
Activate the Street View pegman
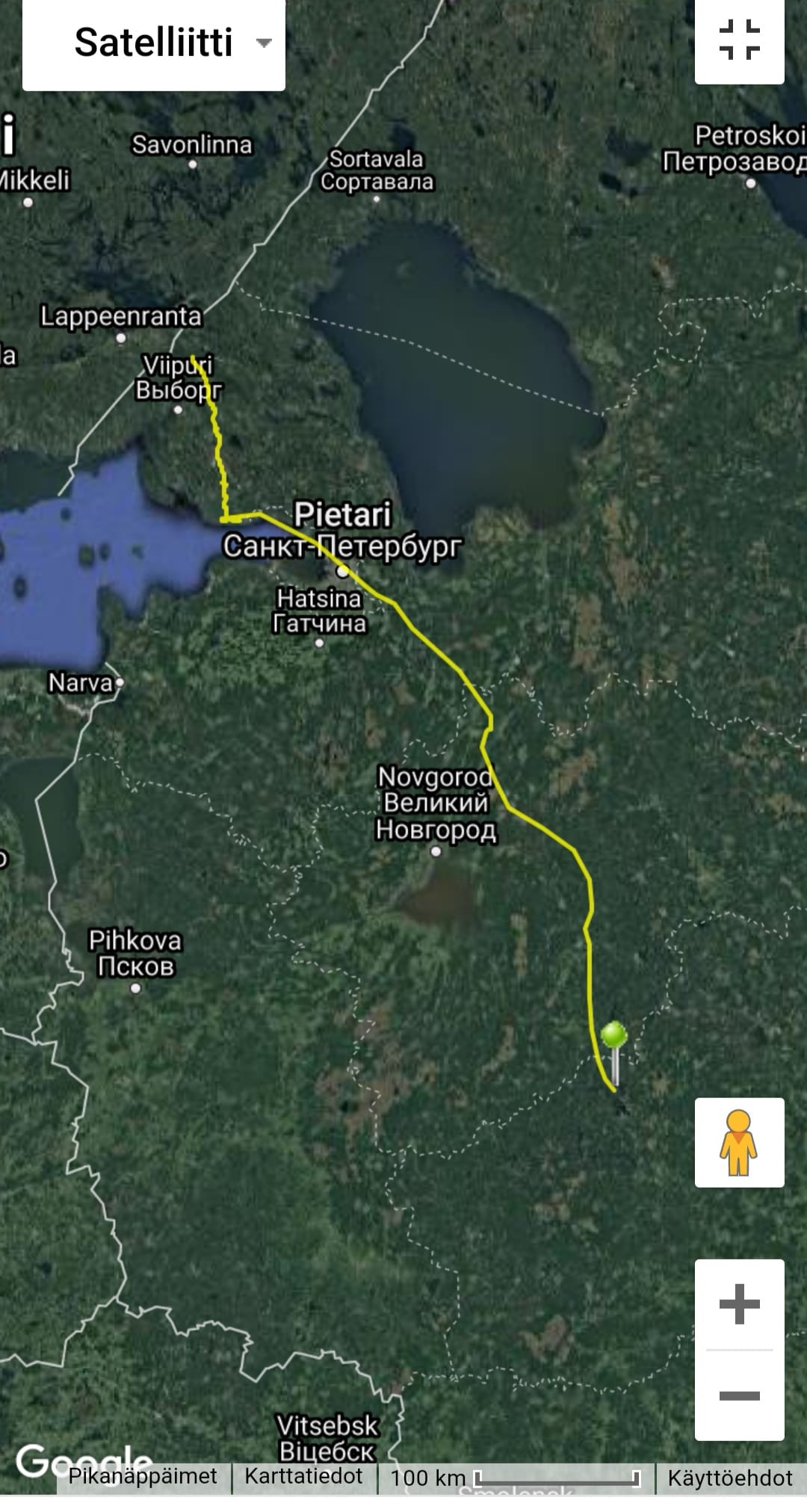[739, 1143]
